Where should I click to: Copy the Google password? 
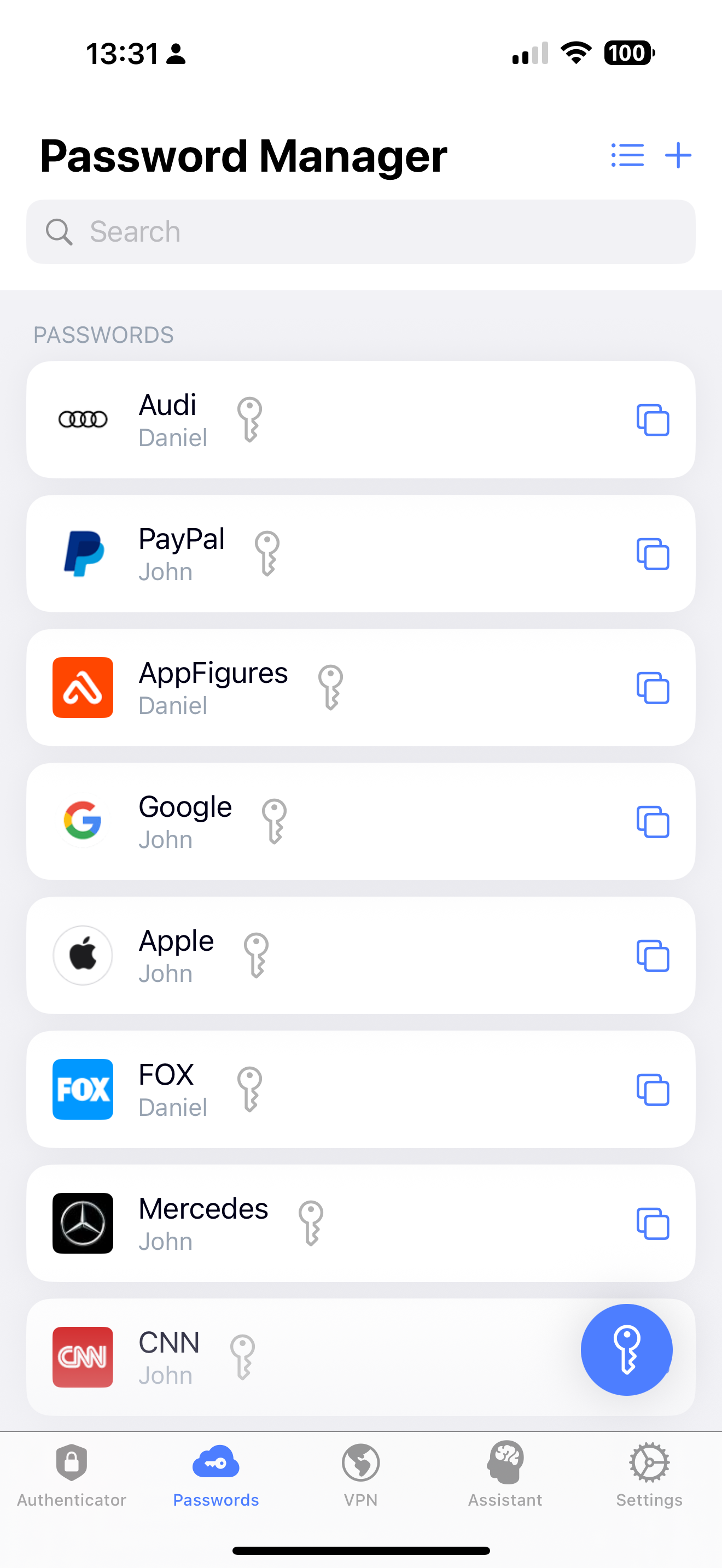653,822
